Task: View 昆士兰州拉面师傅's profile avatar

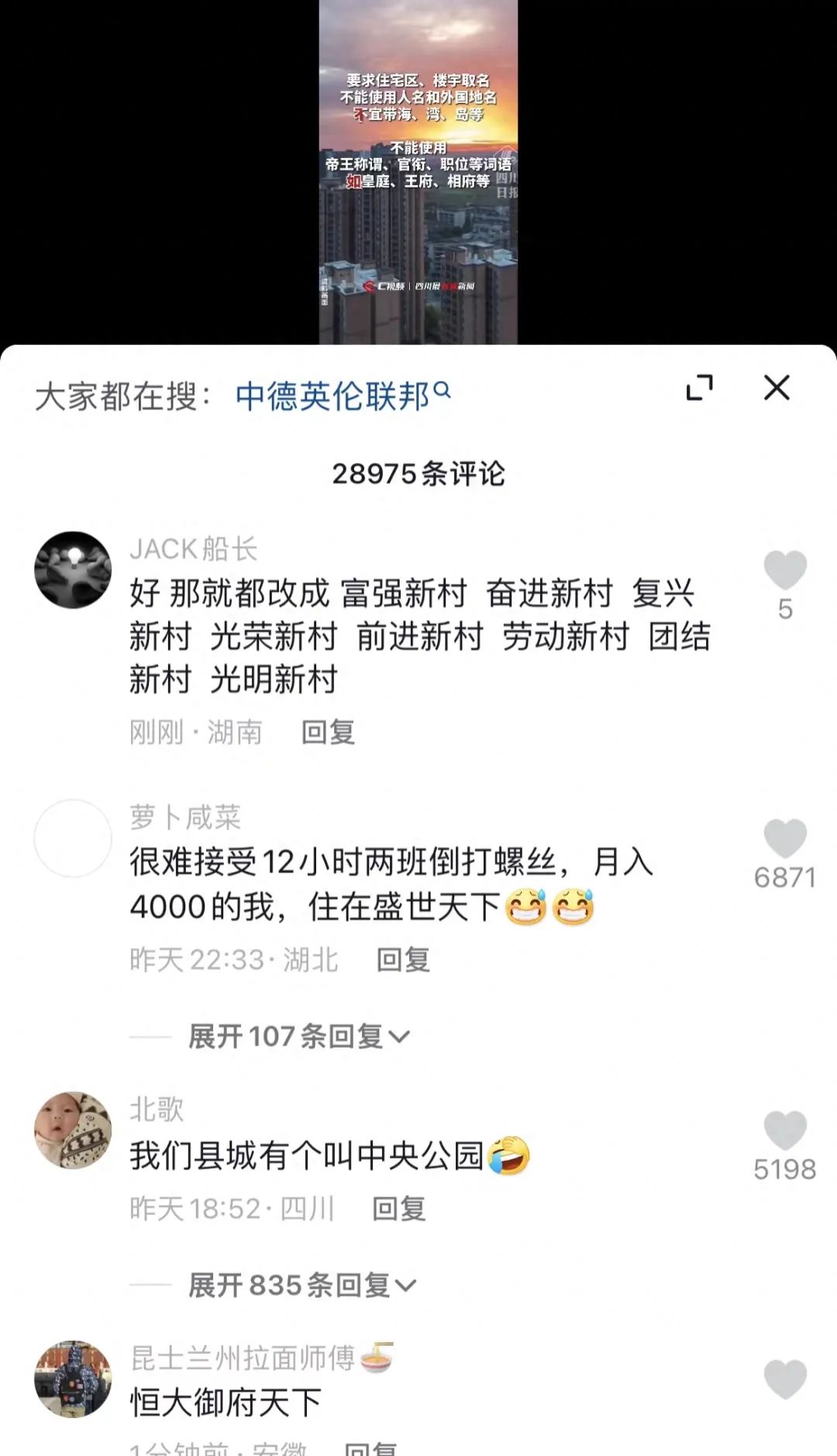Action: [x=73, y=1379]
